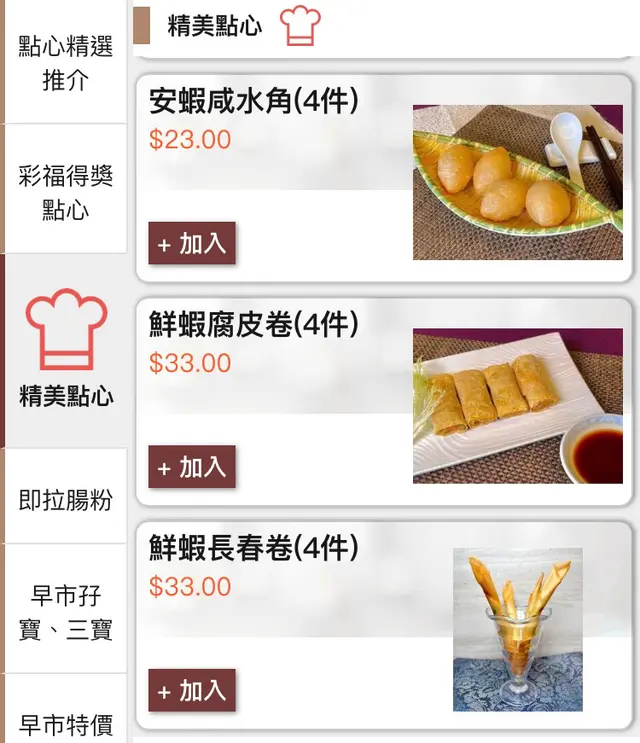The width and height of the screenshot is (640, 743).
Task: Select the 精美點心 category
Action: (x=66, y=350)
